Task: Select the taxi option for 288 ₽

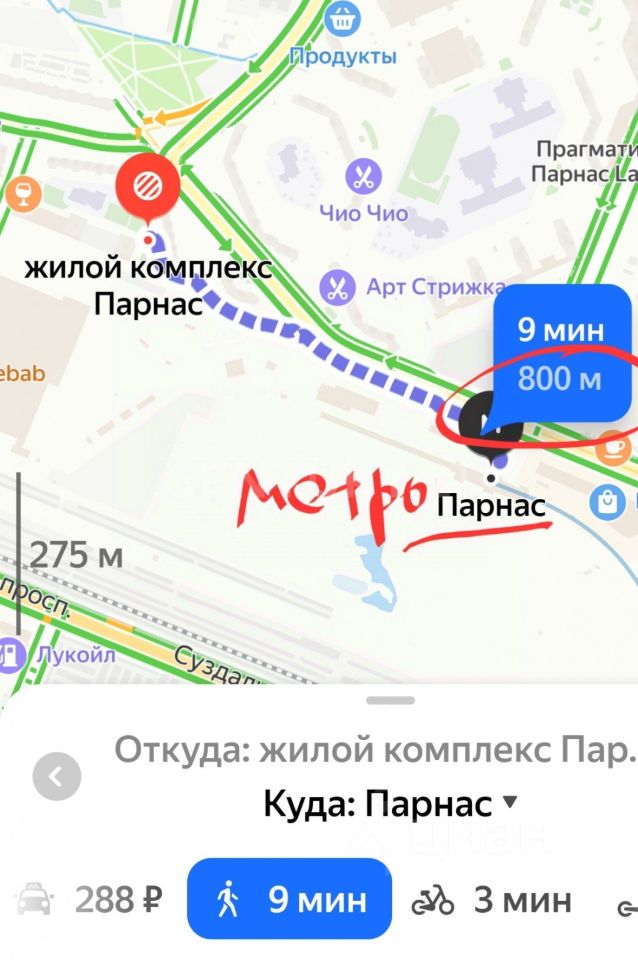Action: tap(90, 900)
